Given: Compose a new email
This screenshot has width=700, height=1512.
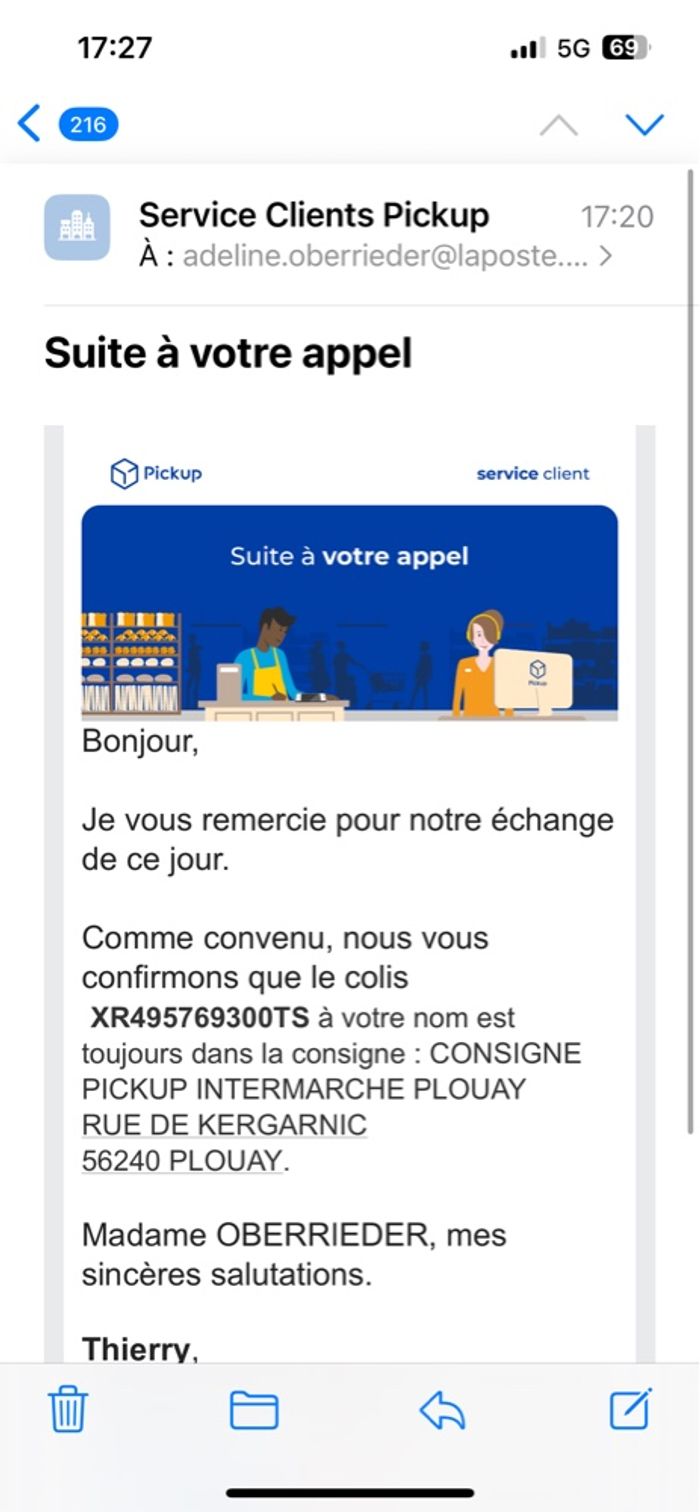Looking at the screenshot, I should point(631,1409).
